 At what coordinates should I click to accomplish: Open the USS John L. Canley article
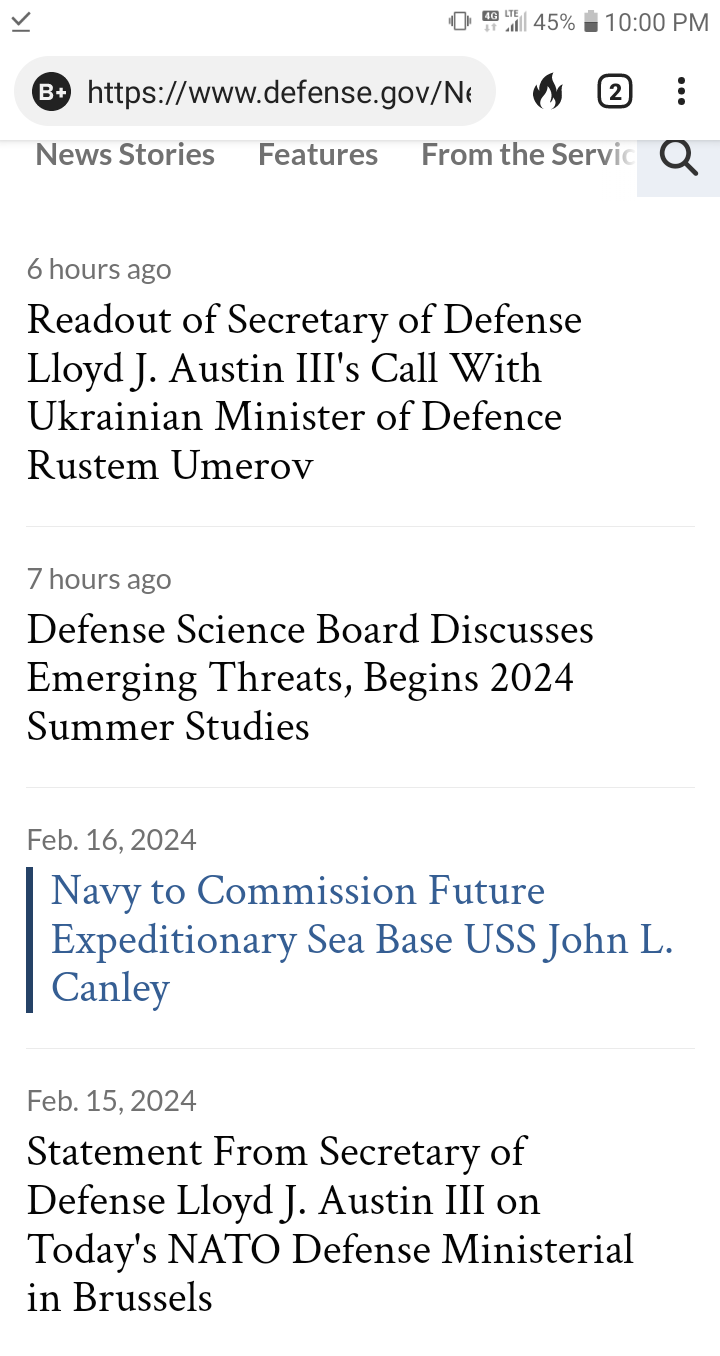point(362,939)
